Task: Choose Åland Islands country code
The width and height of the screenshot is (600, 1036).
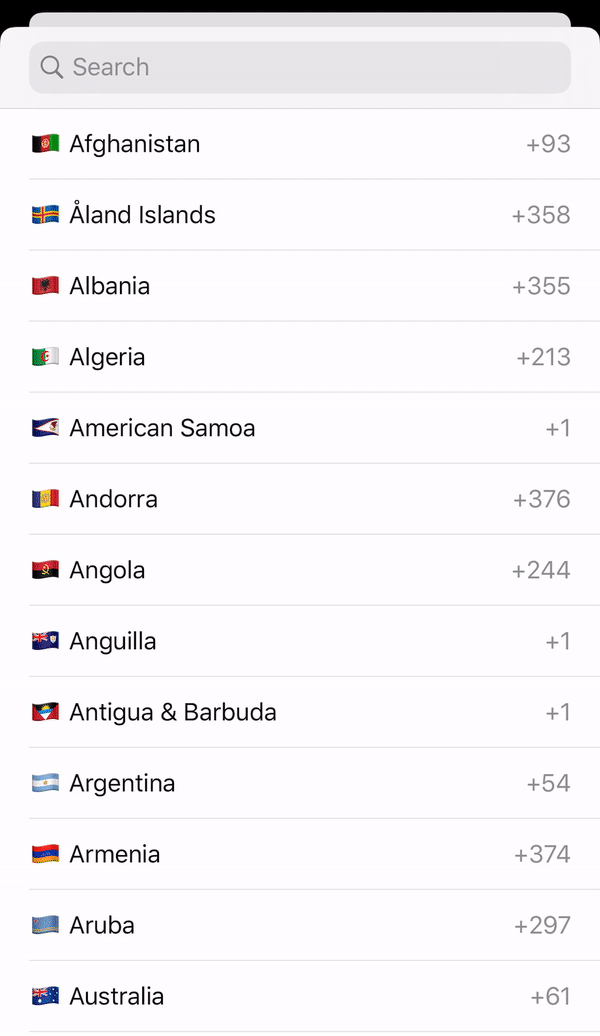Action: [300, 215]
